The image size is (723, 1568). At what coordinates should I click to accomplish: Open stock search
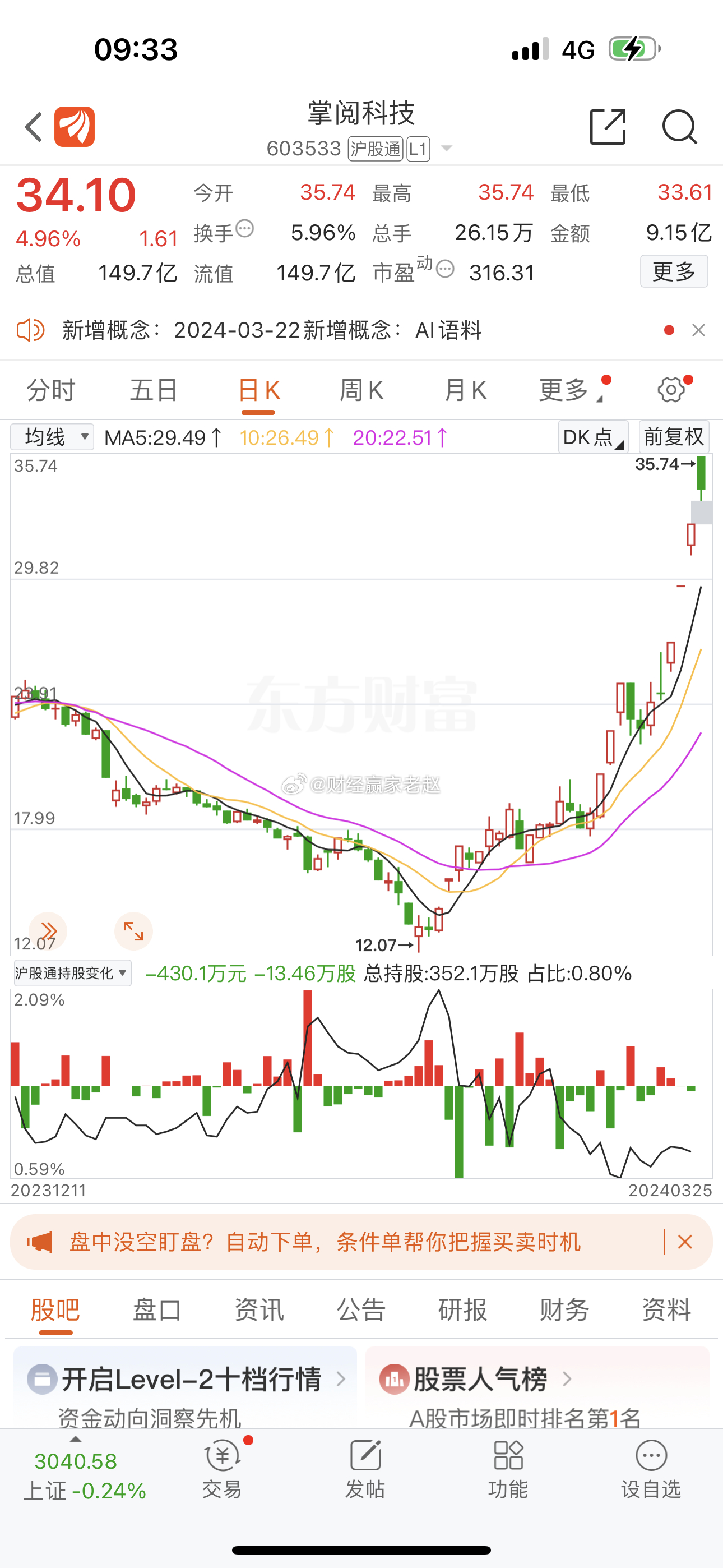679,127
